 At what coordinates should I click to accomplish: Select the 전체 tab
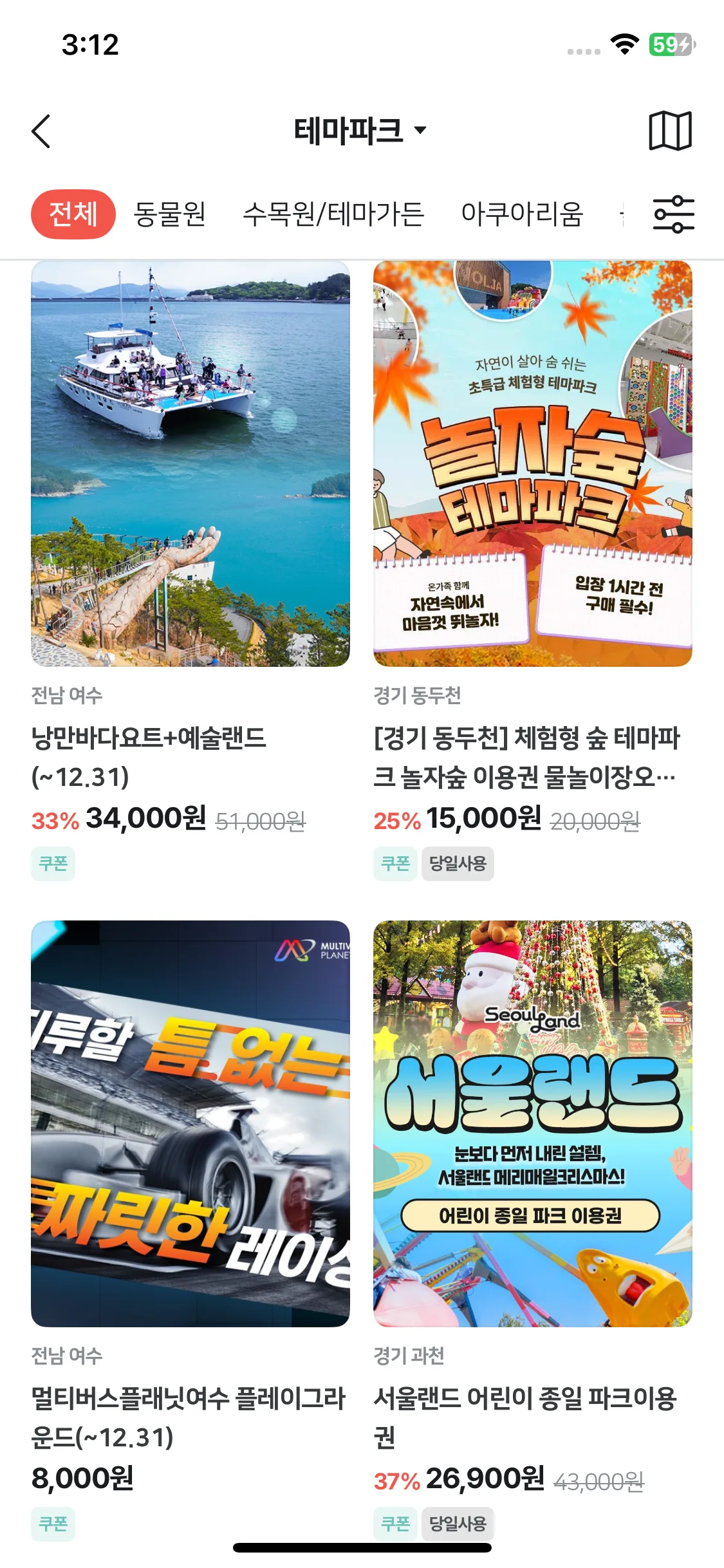tap(73, 214)
